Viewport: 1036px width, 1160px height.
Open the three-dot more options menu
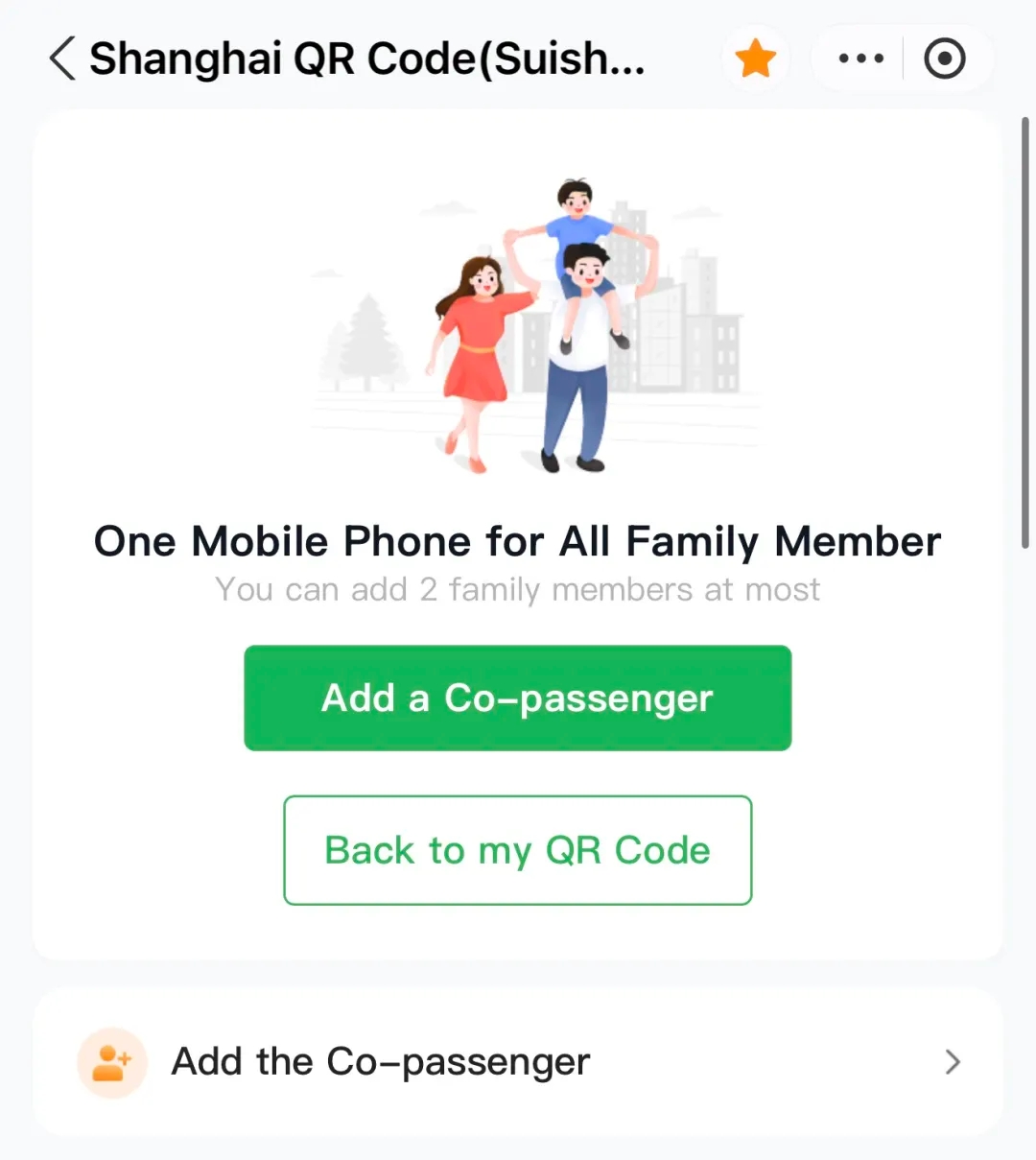(860, 59)
